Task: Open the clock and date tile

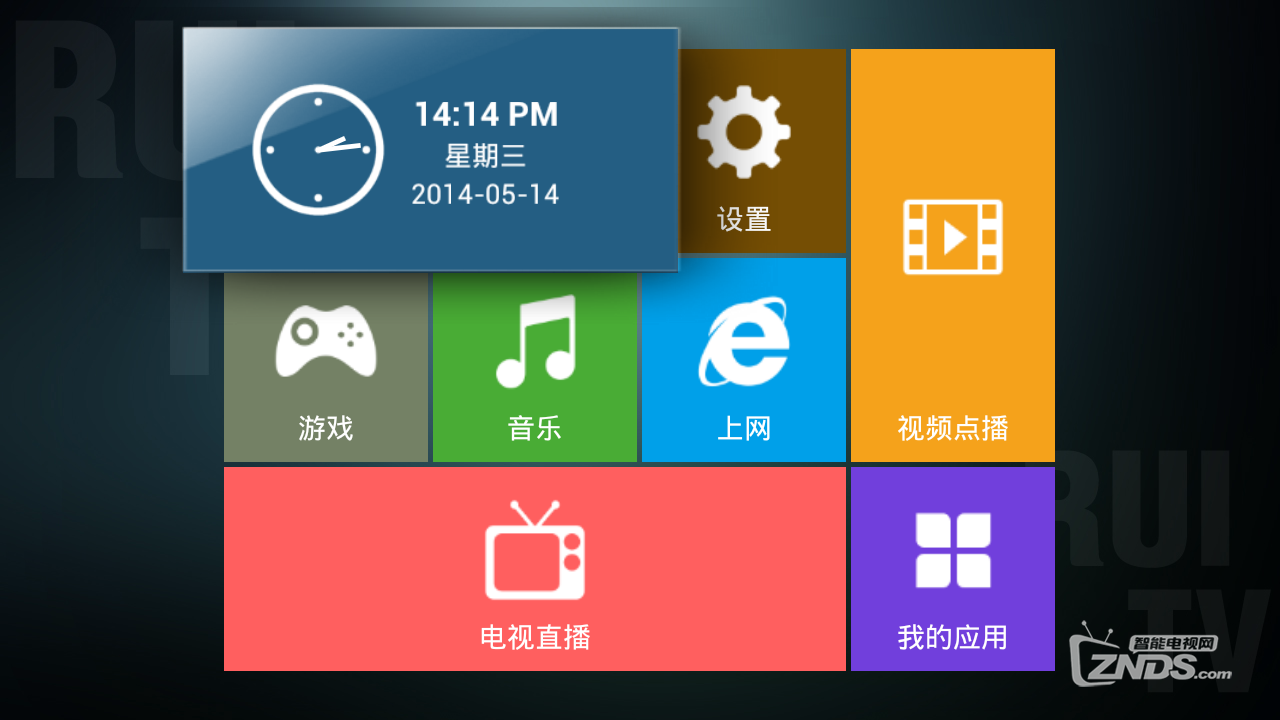Action: [x=430, y=150]
